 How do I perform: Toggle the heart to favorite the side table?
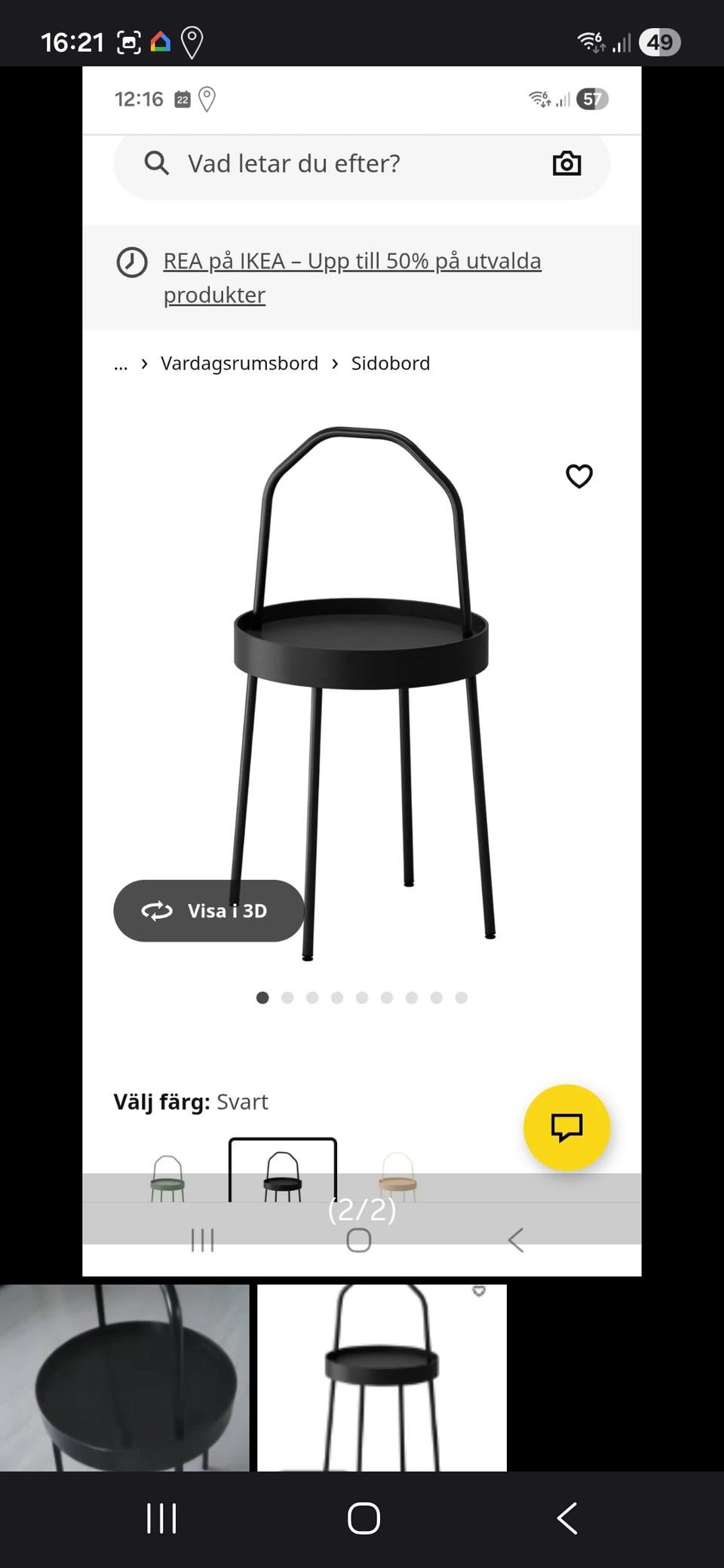click(x=579, y=476)
